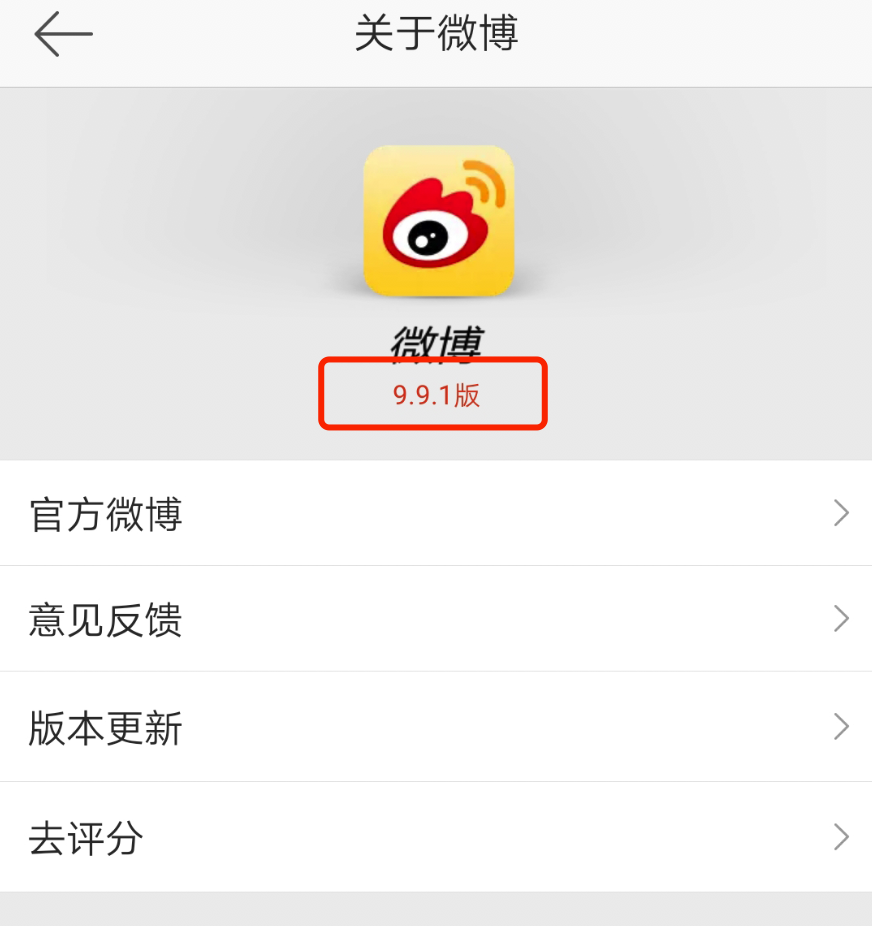The height and width of the screenshot is (926, 872).
Task: Open 意见反馈 to send feedback
Action: pos(435,620)
